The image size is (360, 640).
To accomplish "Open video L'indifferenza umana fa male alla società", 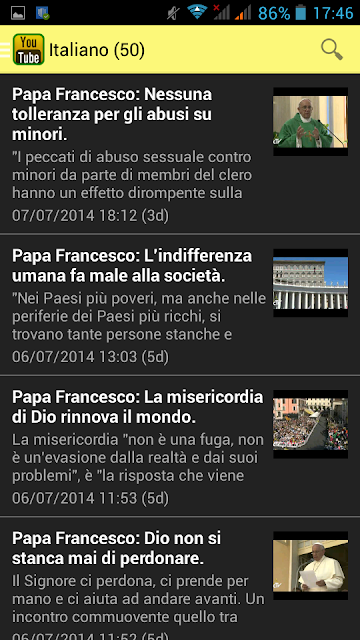I will tap(180, 305).
